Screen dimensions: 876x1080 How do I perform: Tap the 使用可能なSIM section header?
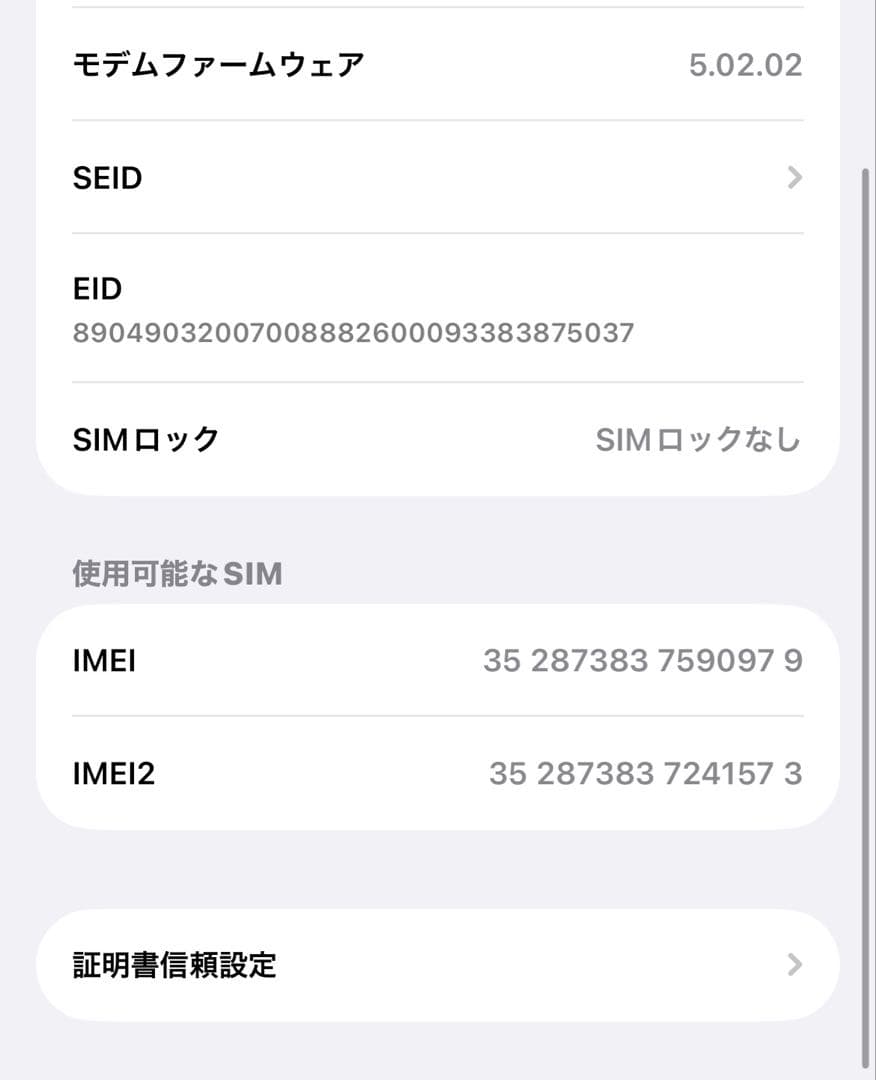[176, 573]
